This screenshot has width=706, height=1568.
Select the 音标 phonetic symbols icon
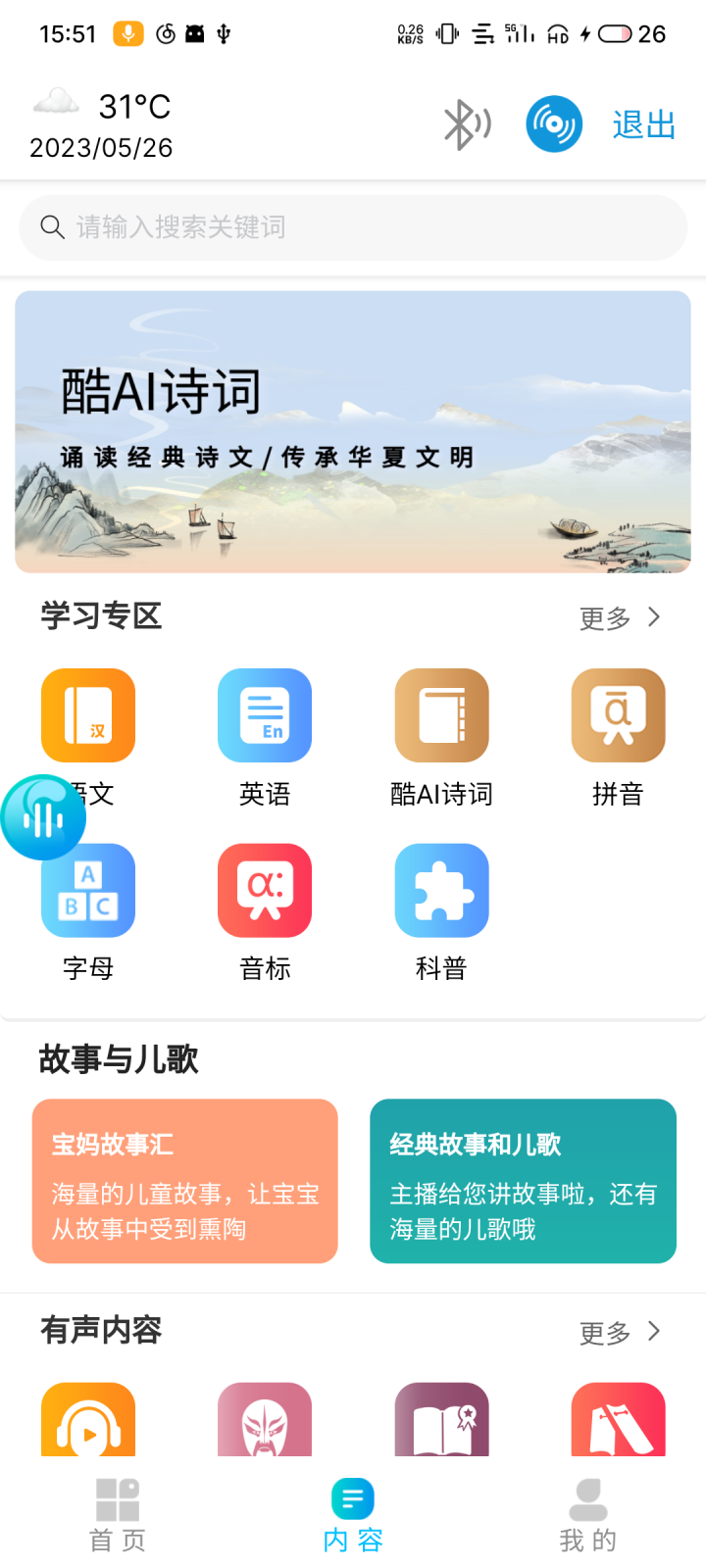[265, 890]
